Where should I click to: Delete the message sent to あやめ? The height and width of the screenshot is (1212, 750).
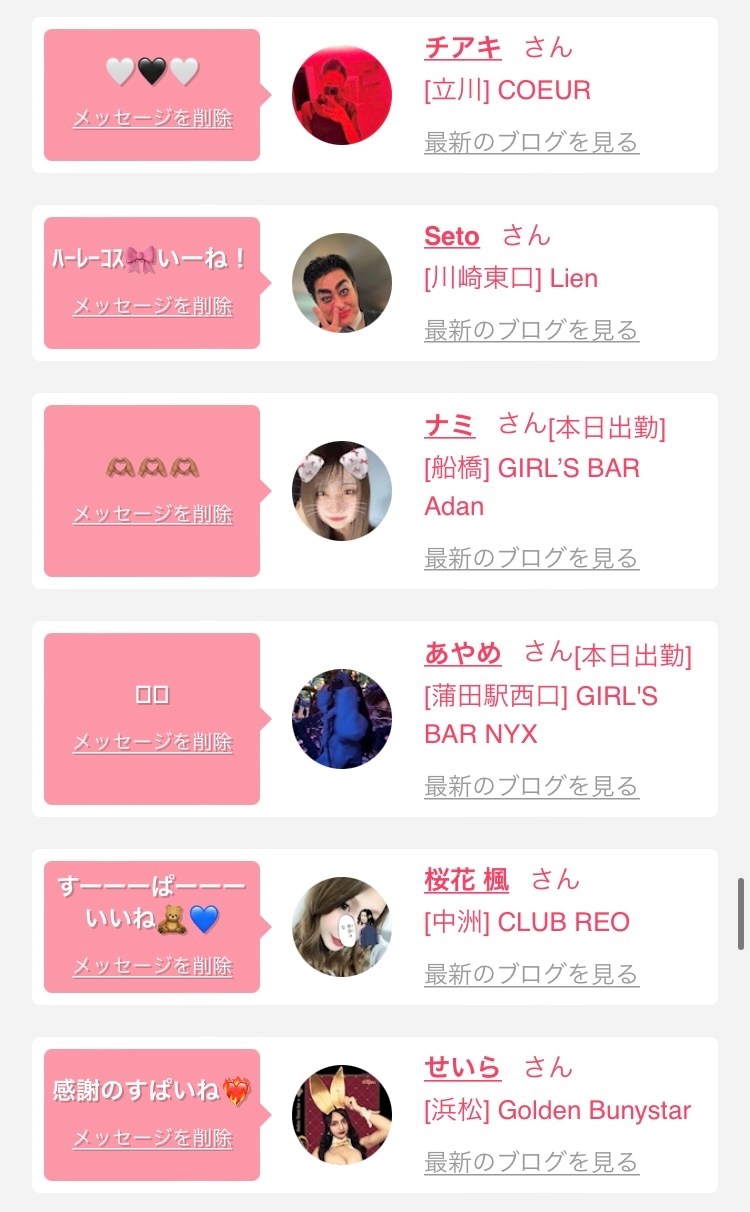[x=152, y=743]
